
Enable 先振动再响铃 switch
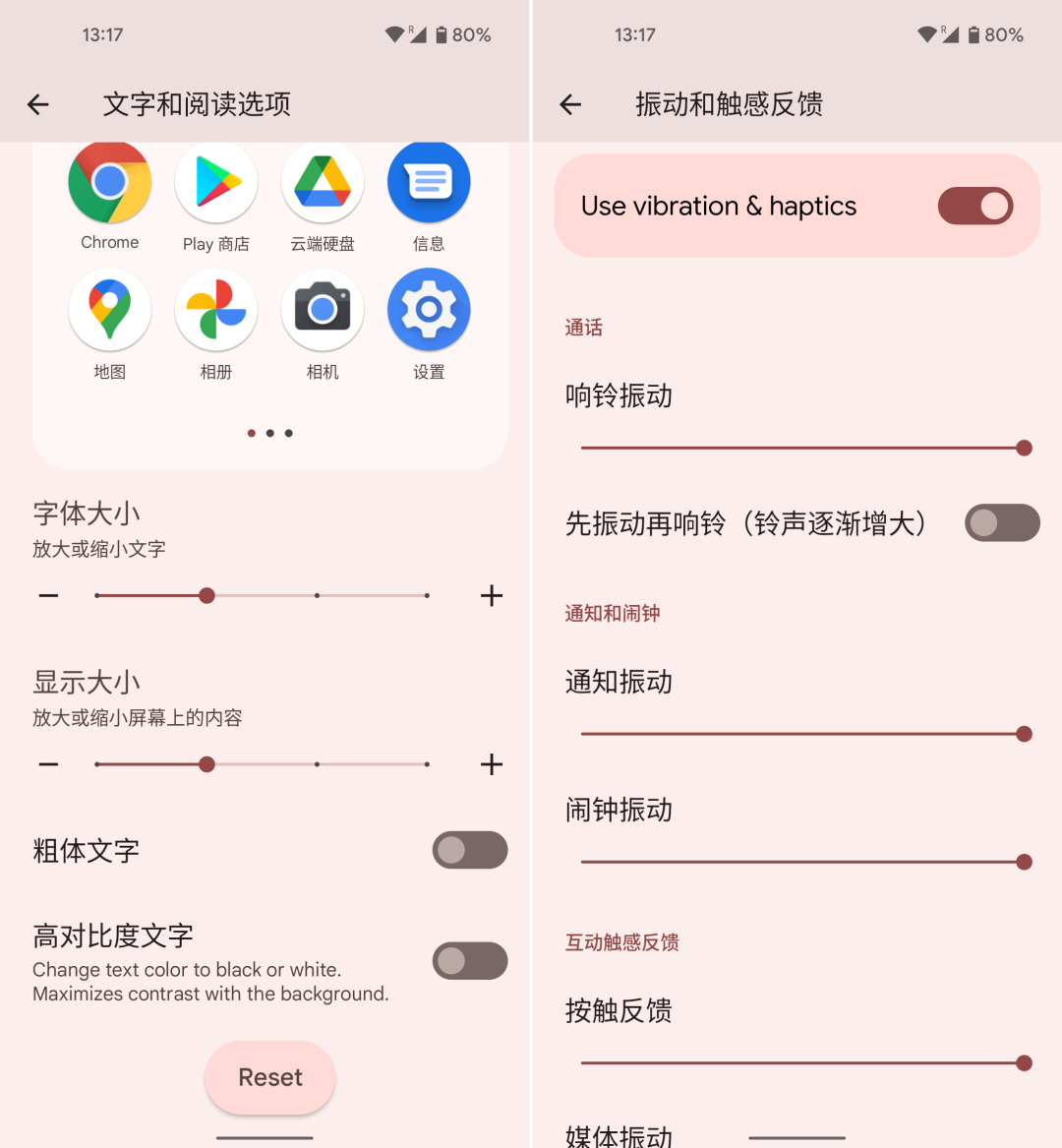[1001, 523]
